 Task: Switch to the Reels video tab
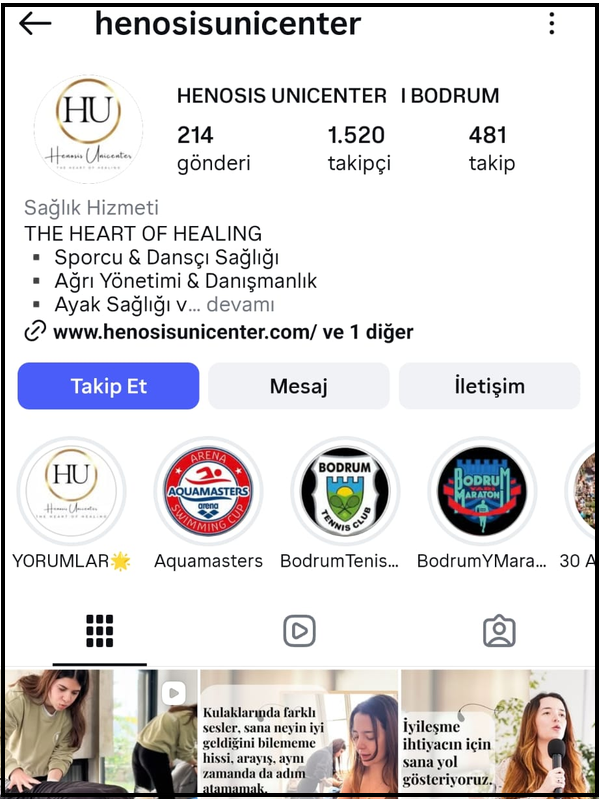click(299, 630)
